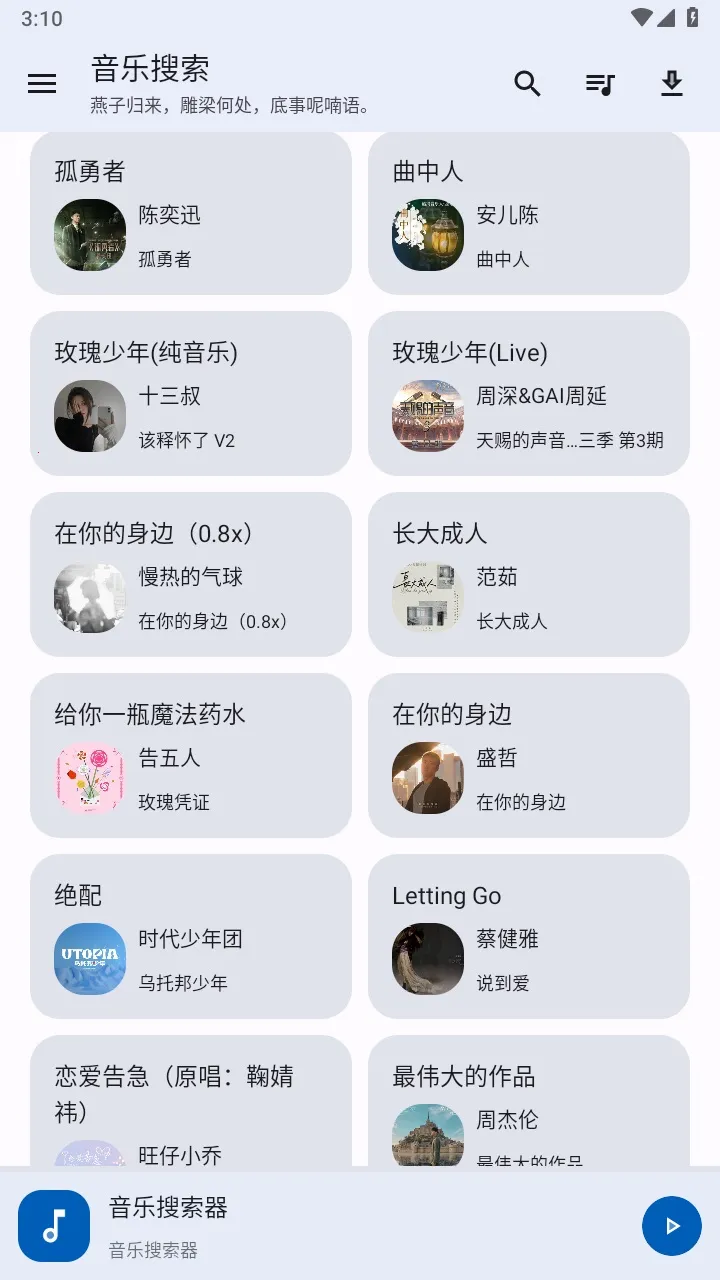The image size is (720, 1280).
Task: Open the downloads icon
Action: pos(672,84)
